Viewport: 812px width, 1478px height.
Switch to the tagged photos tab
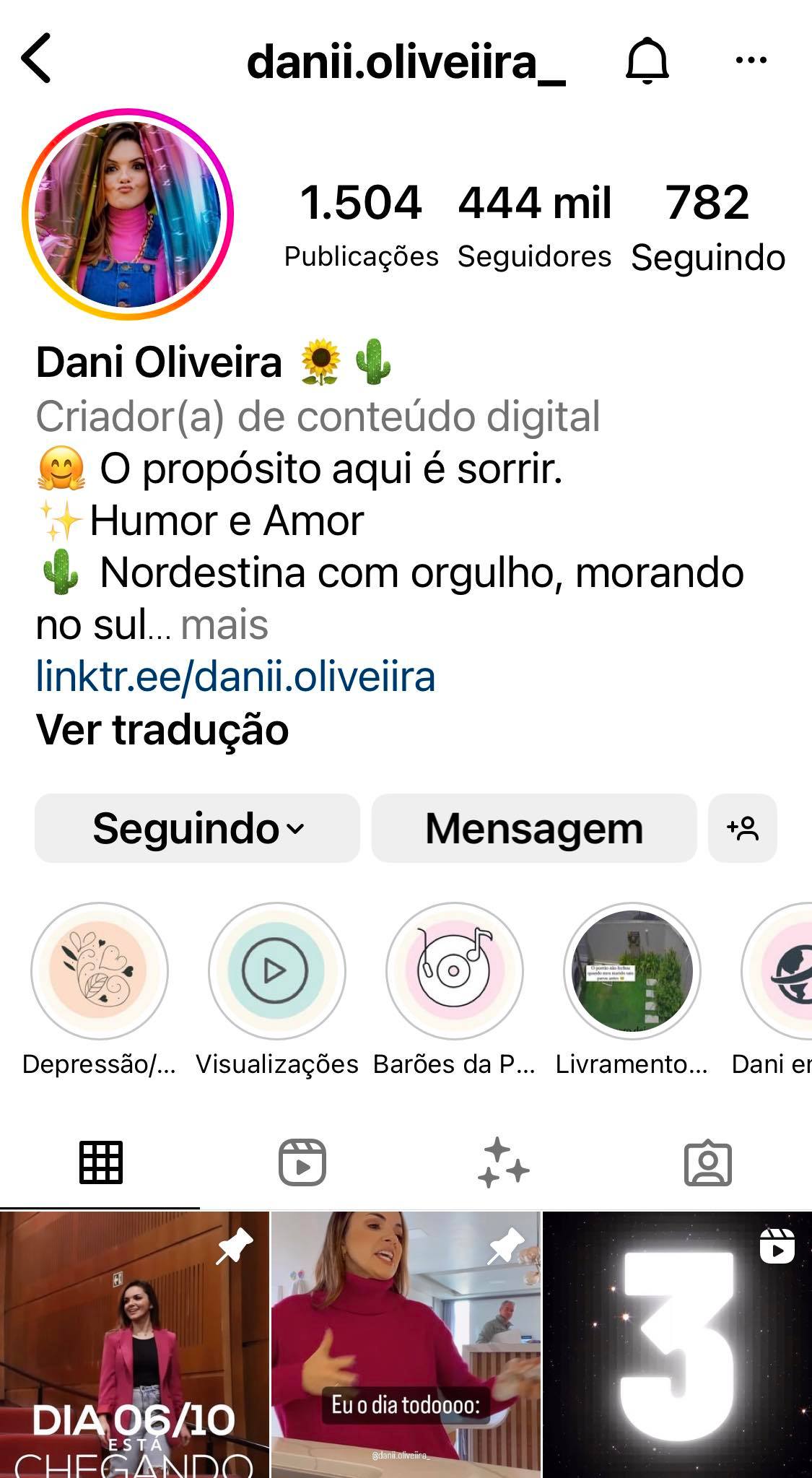pos(707,1162)
